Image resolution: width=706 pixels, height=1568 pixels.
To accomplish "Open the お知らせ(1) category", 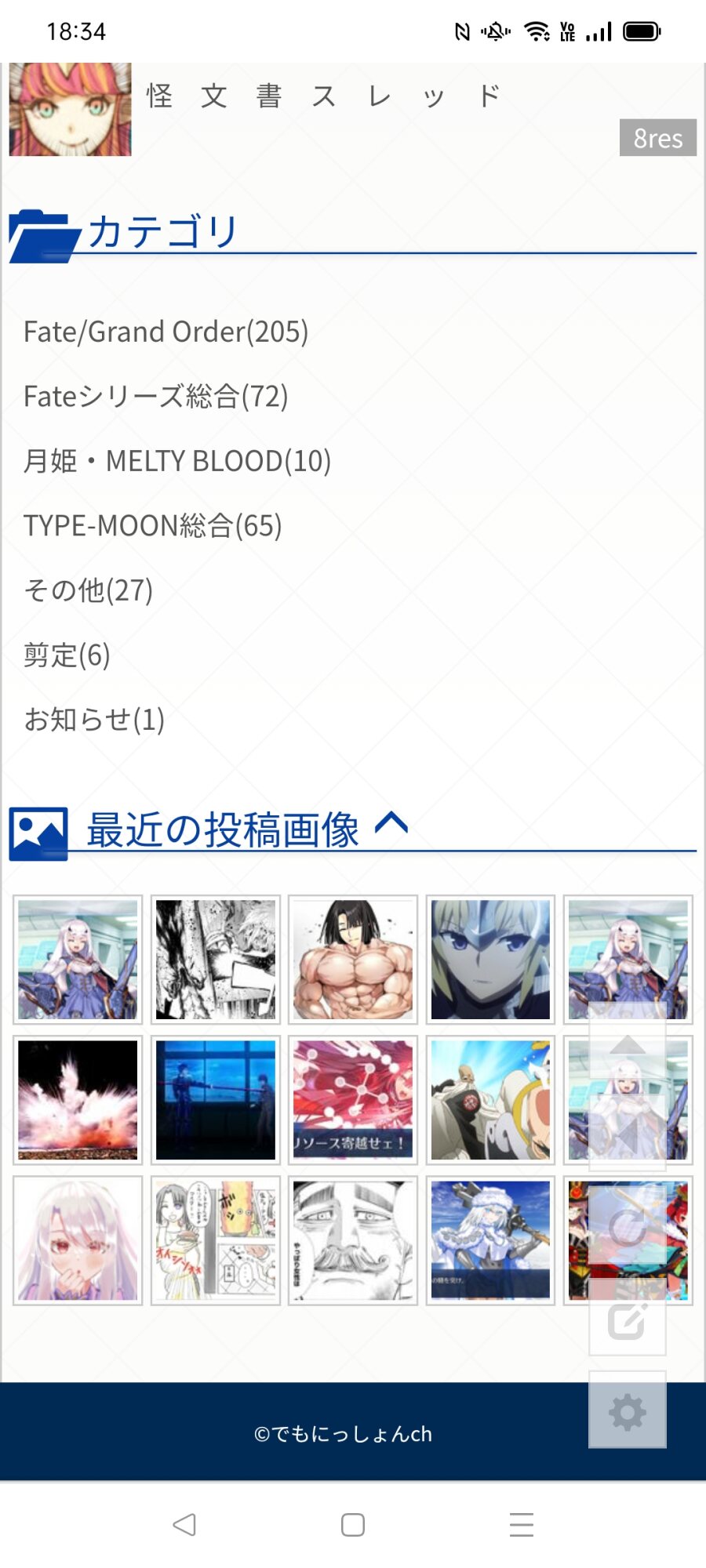I will click(x=94, y=719).
